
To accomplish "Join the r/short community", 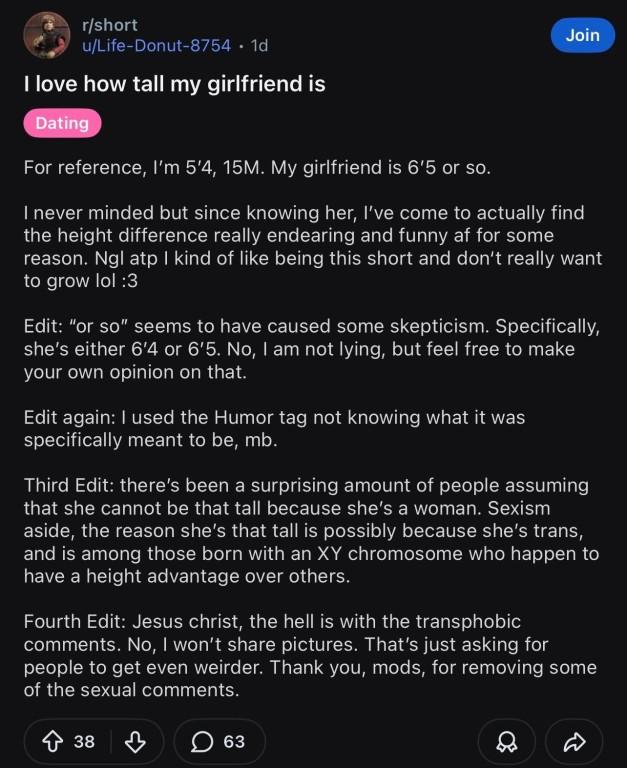I will tap(582, 35).
